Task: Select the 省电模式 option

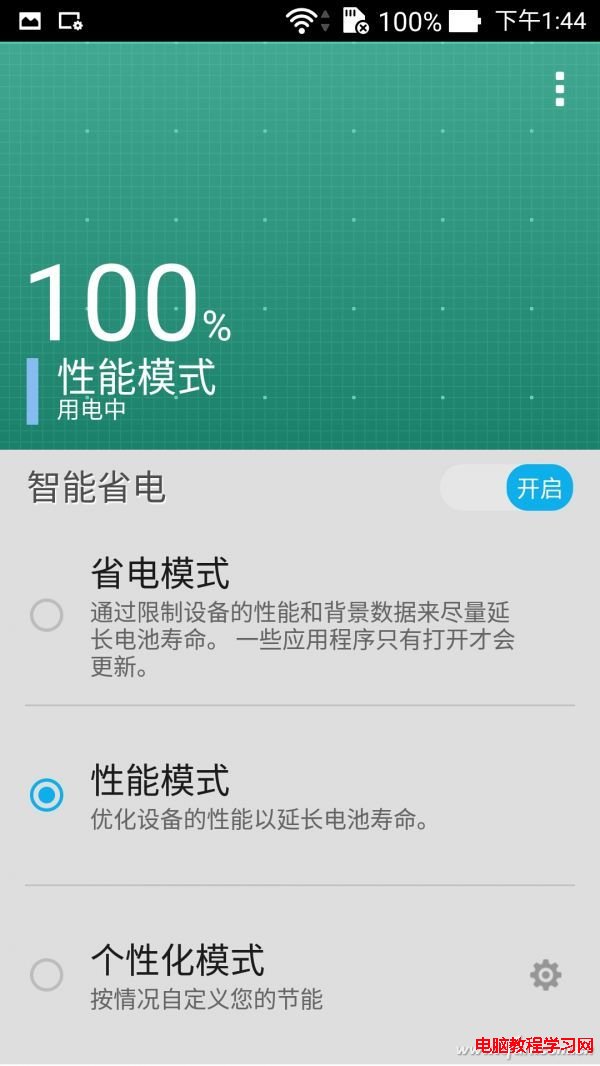Action: pos(47,614)
